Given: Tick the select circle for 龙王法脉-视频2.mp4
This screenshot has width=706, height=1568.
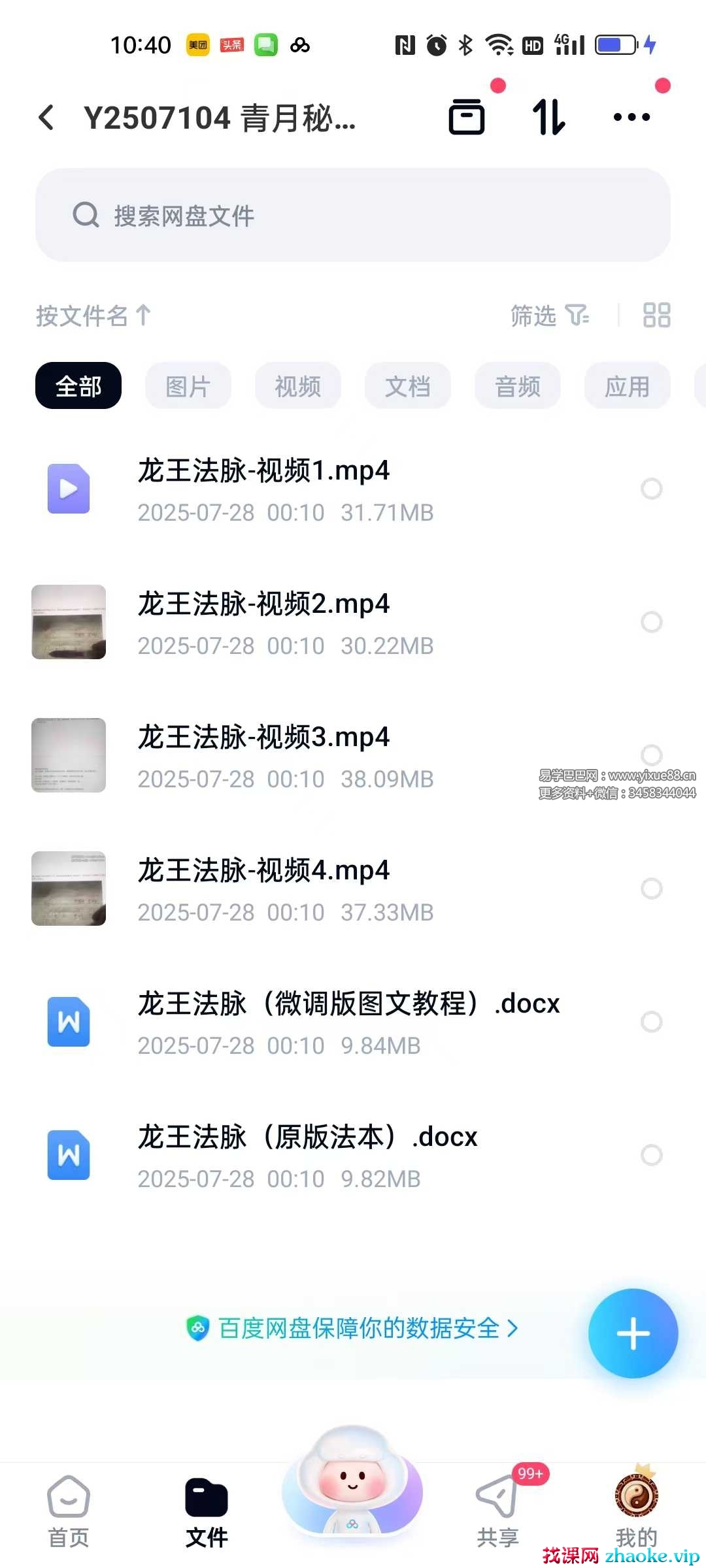Looking at the screenshot, I should 651,622.
